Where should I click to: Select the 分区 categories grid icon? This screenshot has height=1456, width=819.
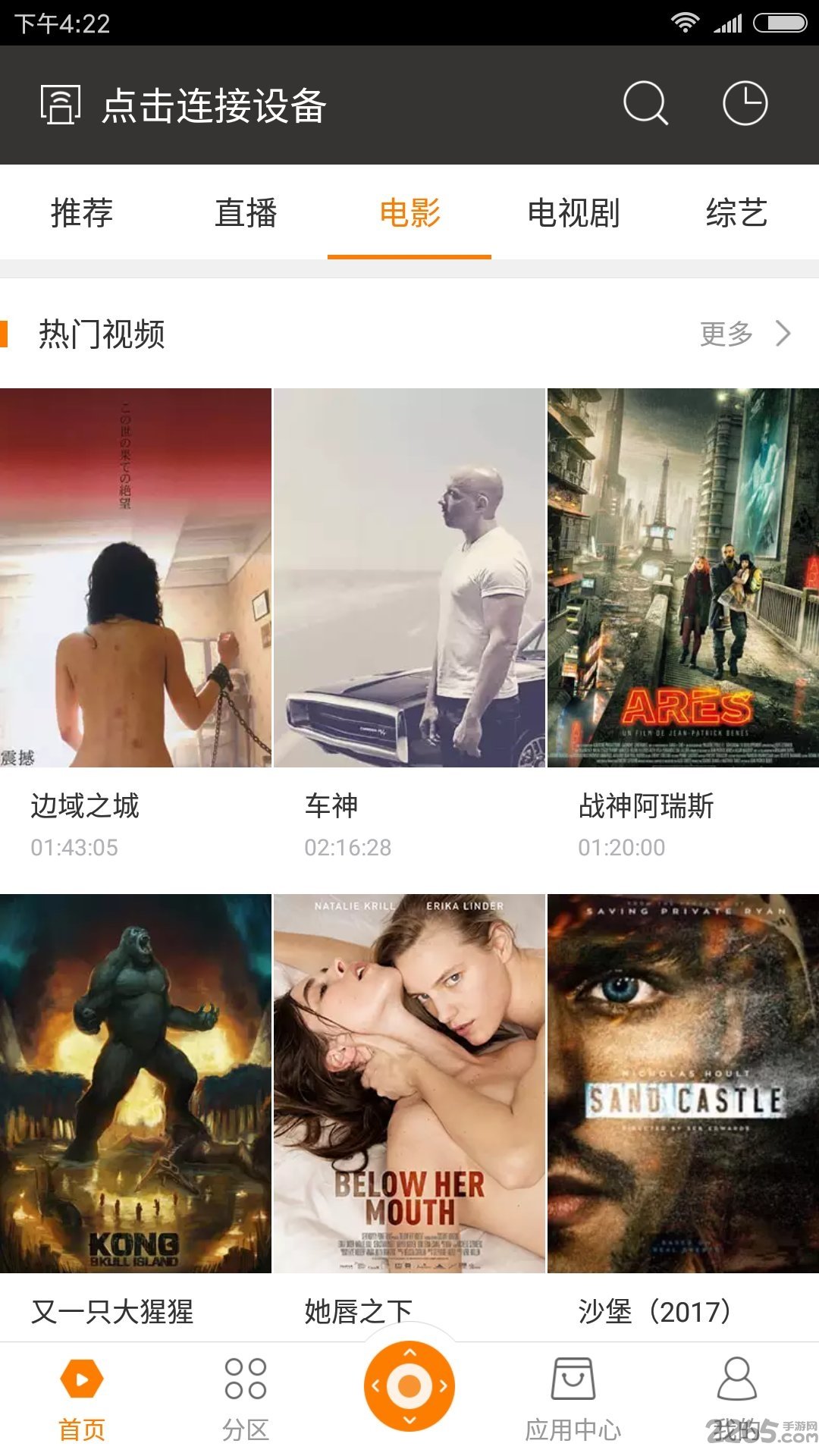244,1388
